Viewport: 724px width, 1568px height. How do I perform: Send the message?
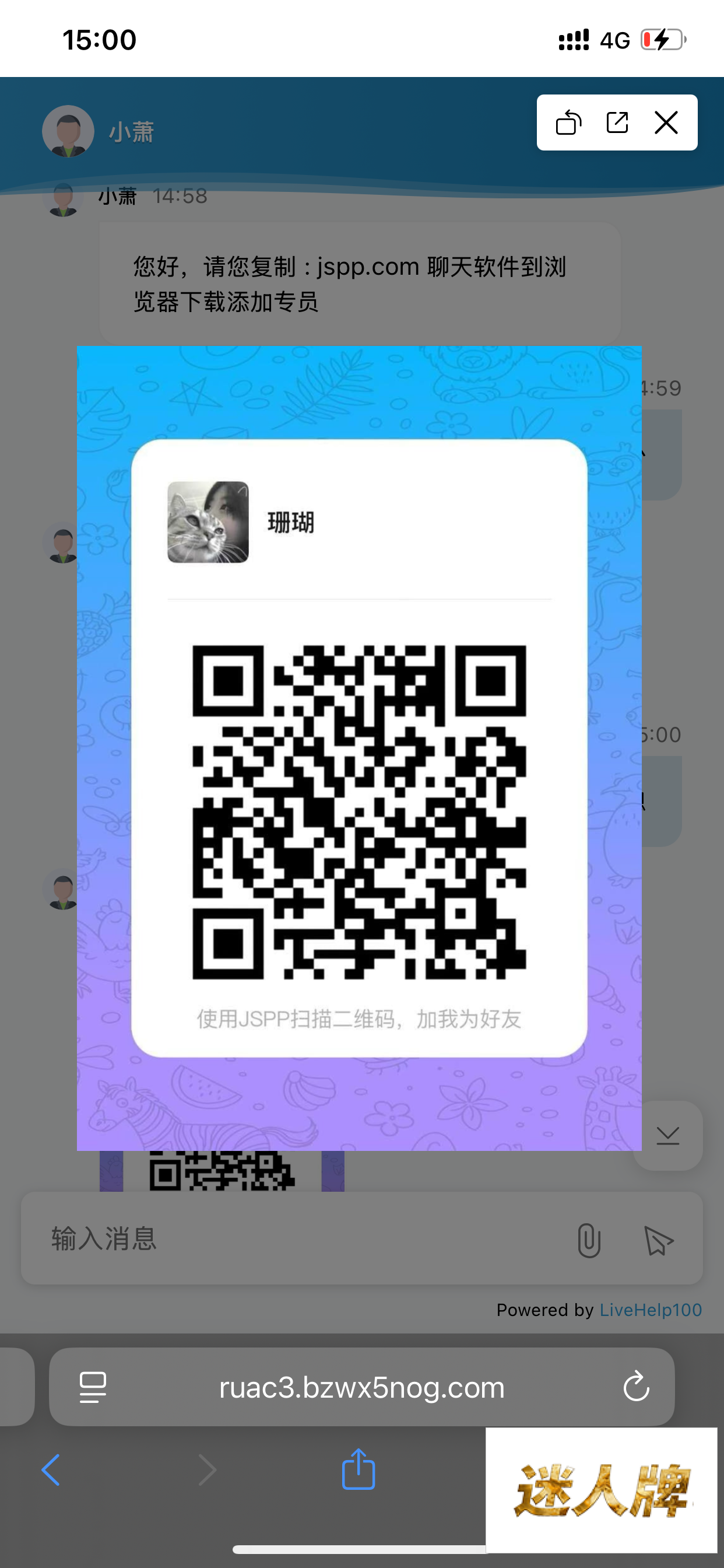pos(658,1241)
